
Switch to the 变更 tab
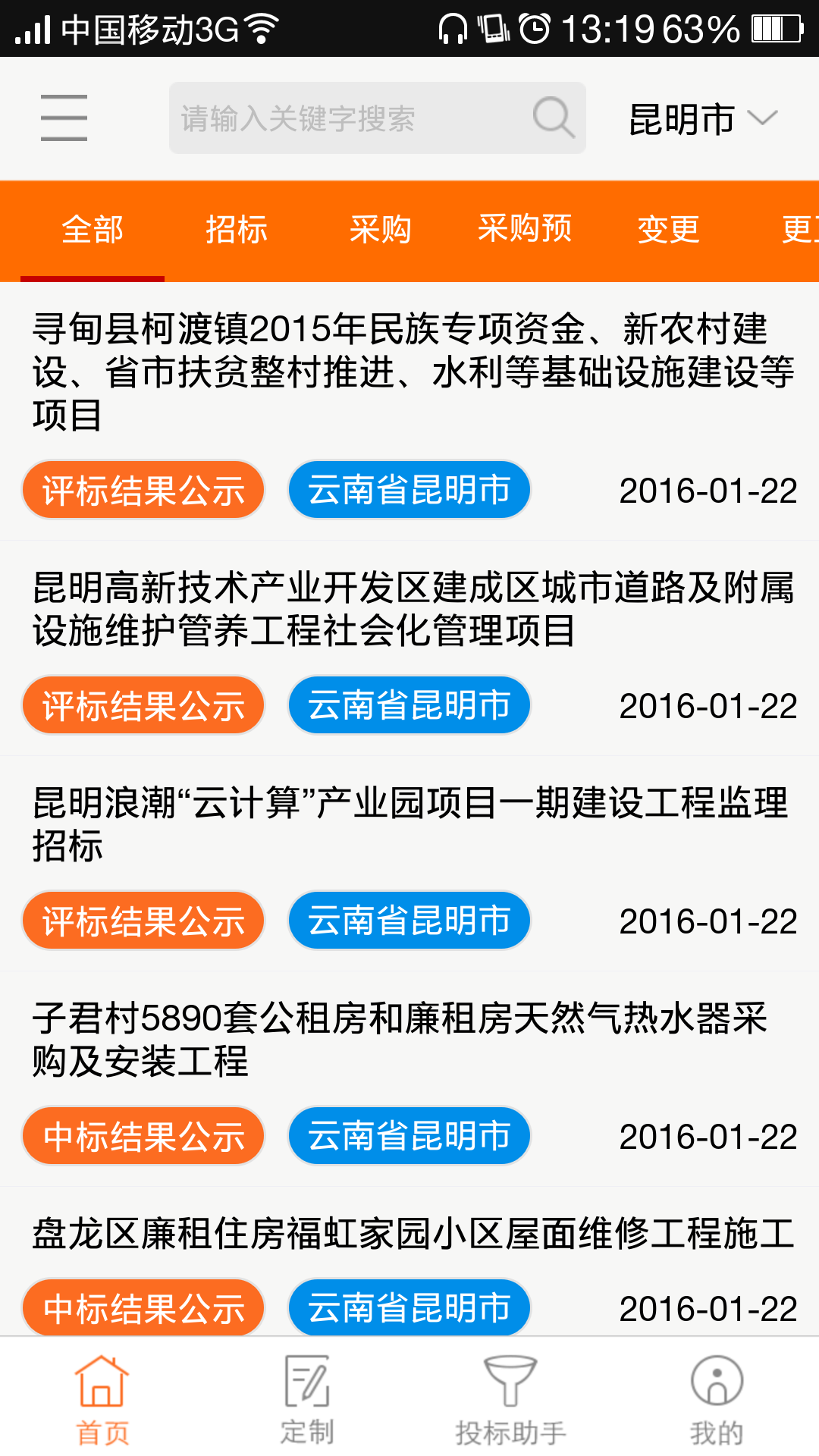point(668,230)
